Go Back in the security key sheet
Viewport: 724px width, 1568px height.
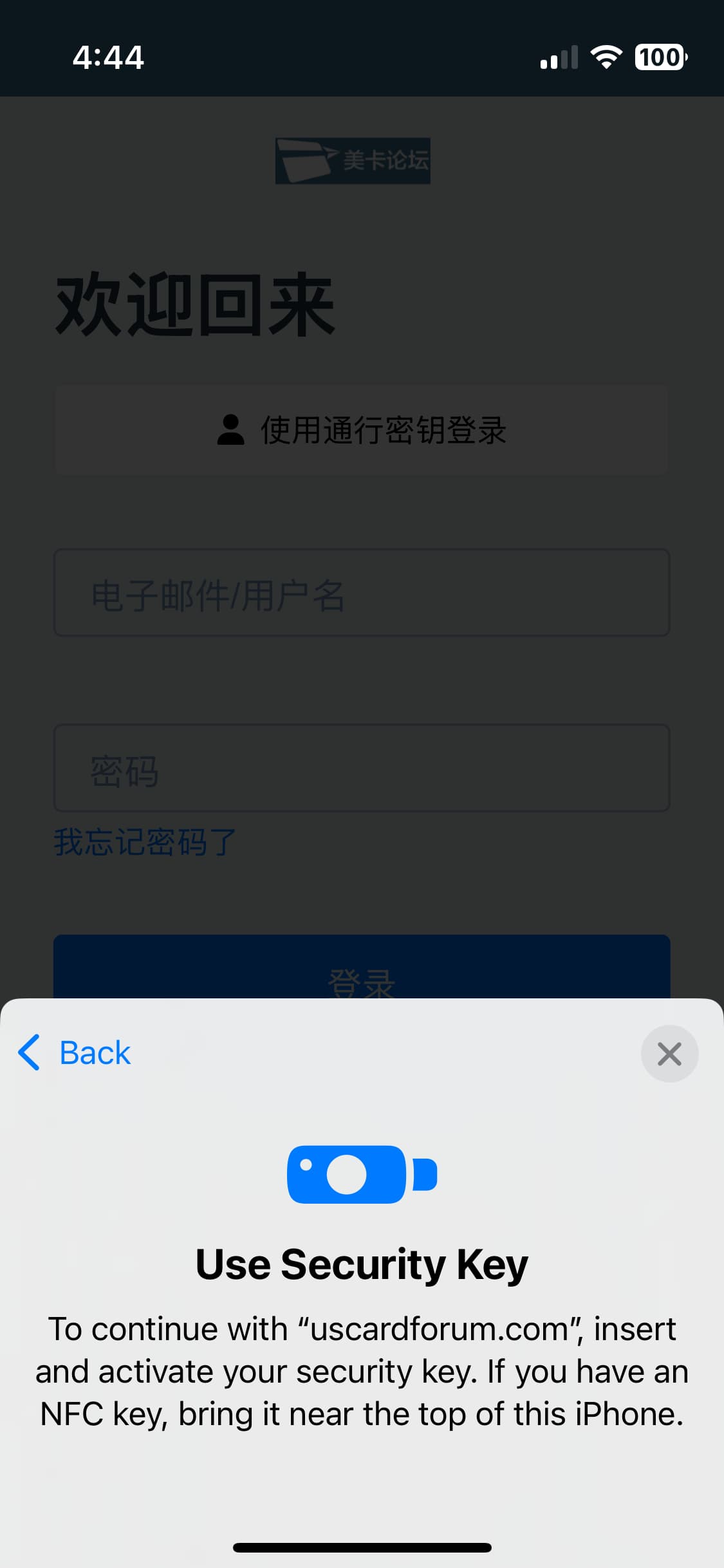74,1053
